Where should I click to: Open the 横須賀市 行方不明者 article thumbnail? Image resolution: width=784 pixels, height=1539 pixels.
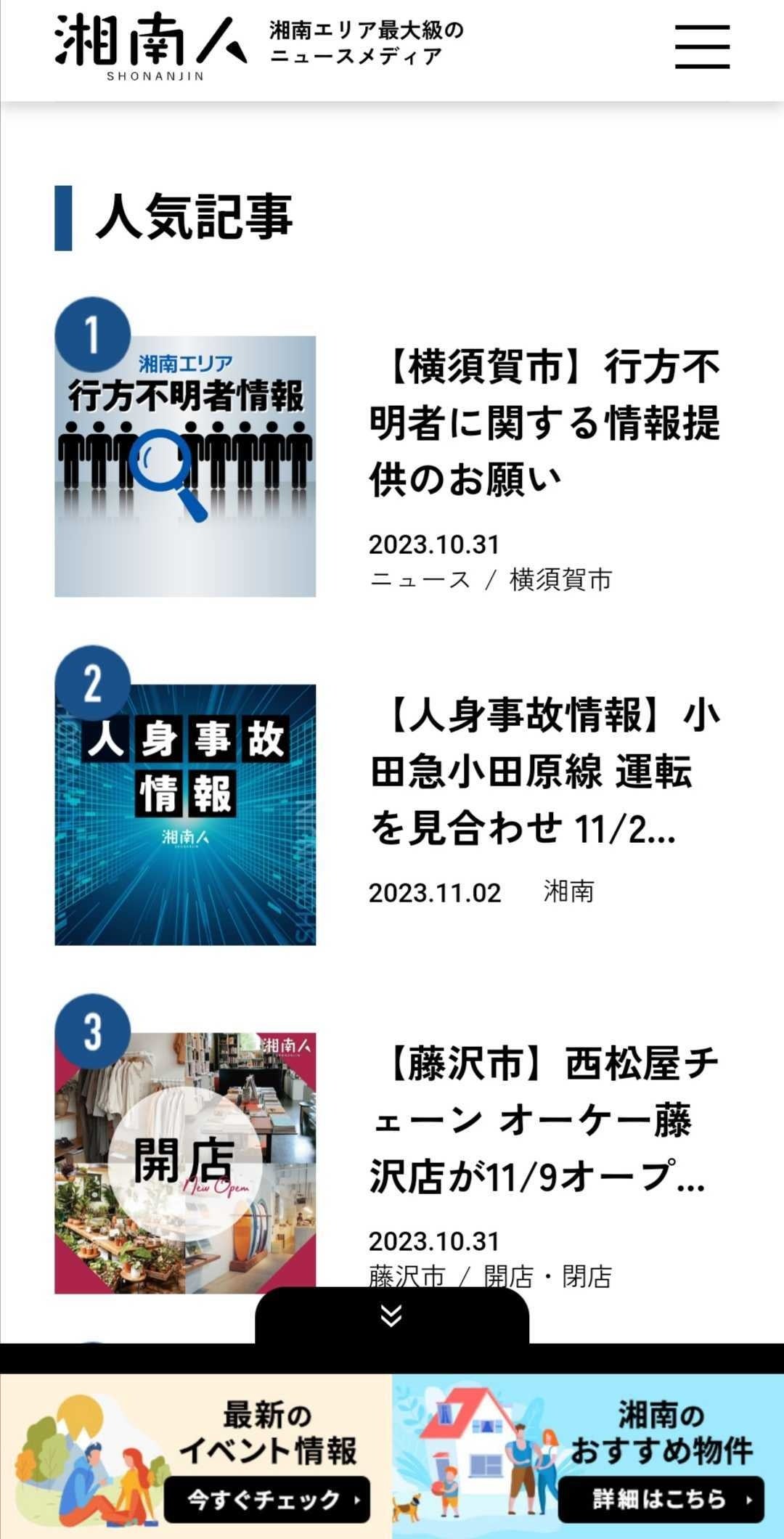[185, 466]
